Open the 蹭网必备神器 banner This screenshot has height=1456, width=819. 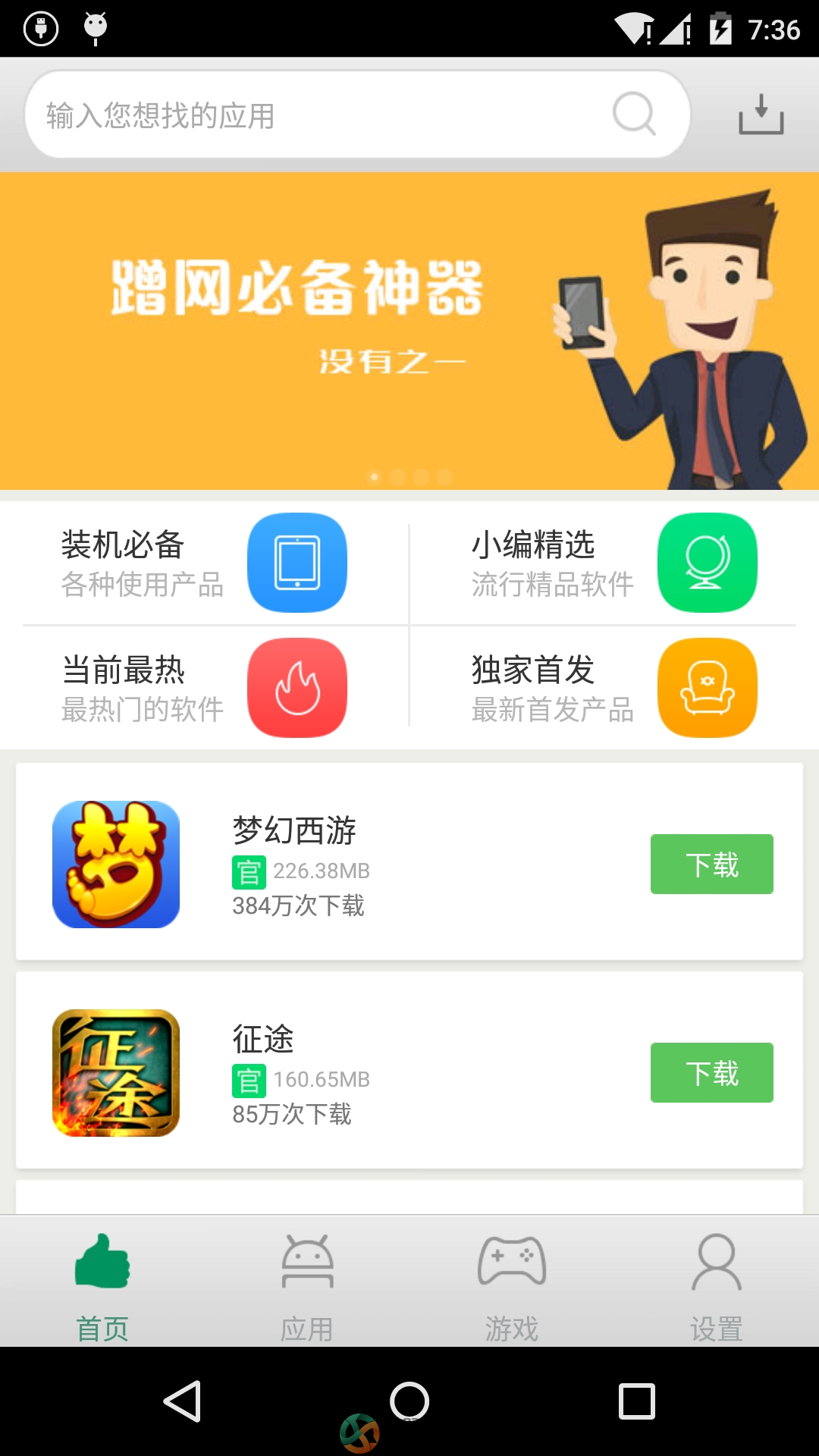409,331
